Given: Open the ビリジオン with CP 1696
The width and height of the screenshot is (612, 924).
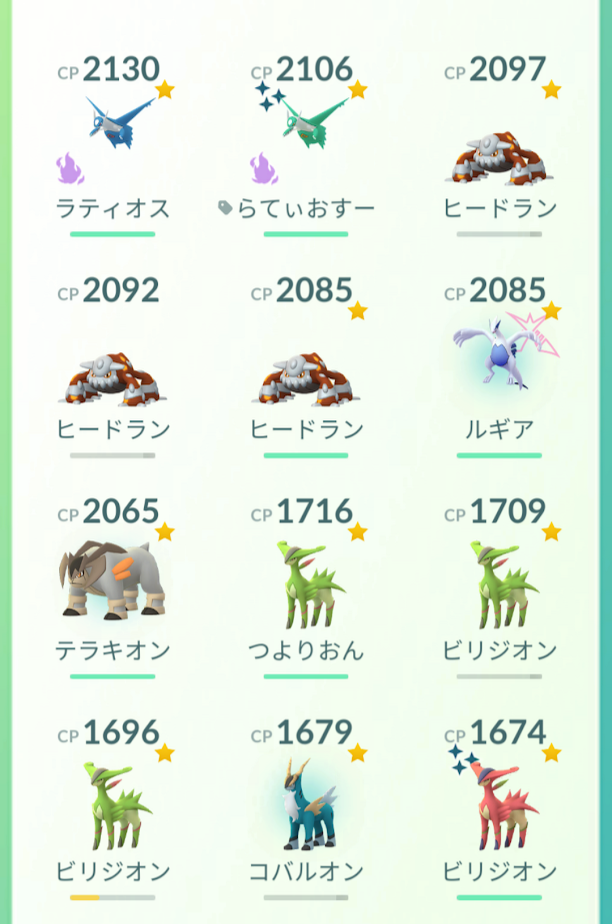Looking at the screenshot, I should coord(112,805).
